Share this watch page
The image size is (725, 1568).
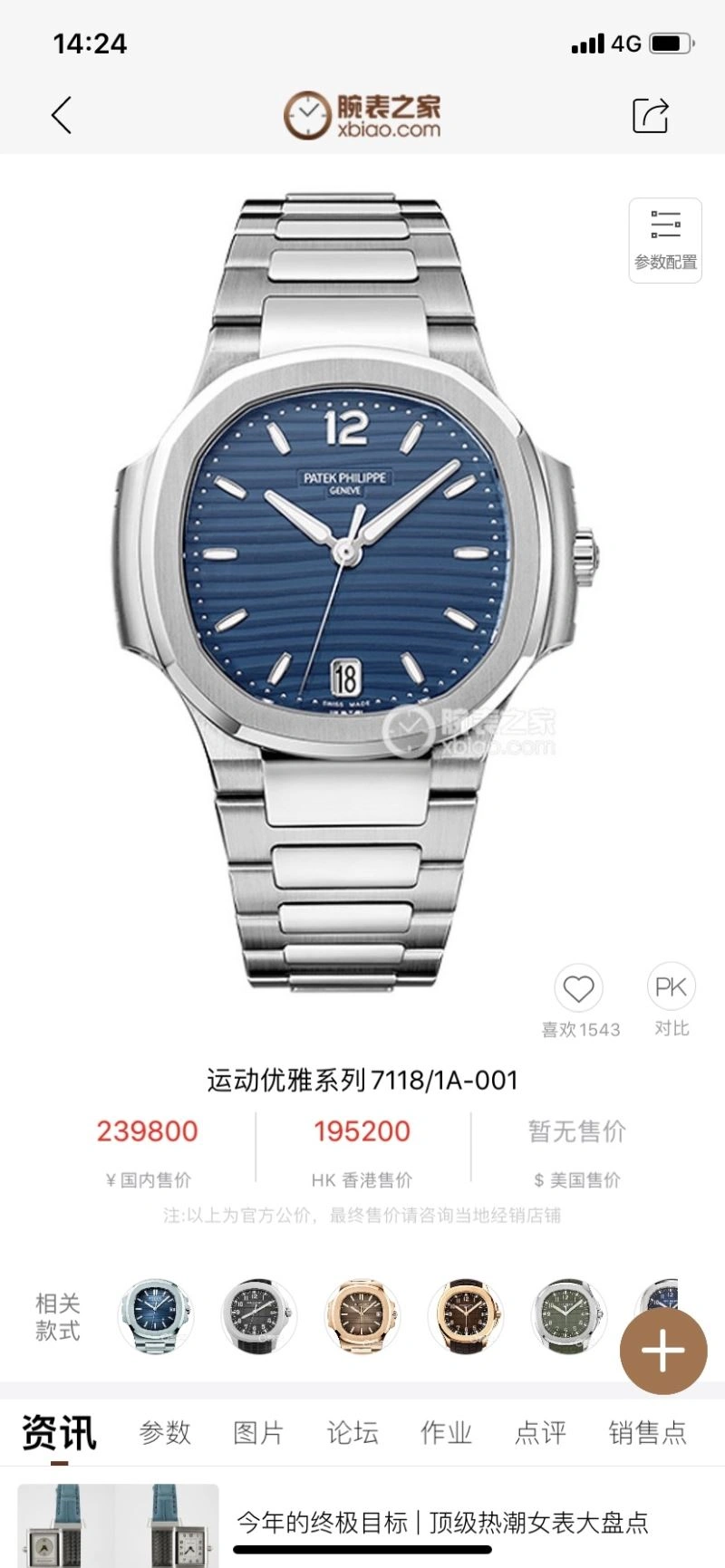[650, 115]
